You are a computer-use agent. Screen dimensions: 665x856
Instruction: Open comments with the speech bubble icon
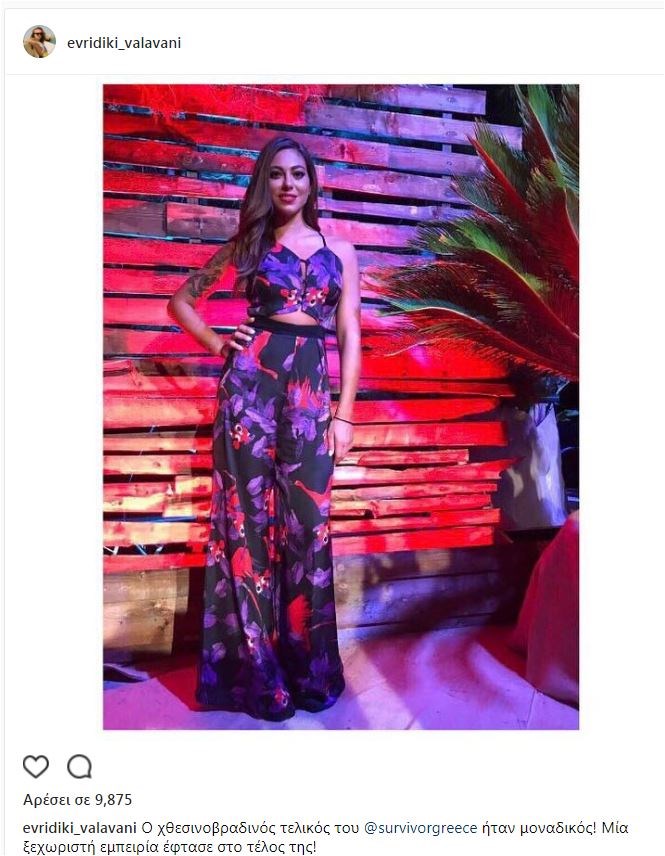[79, 766]
